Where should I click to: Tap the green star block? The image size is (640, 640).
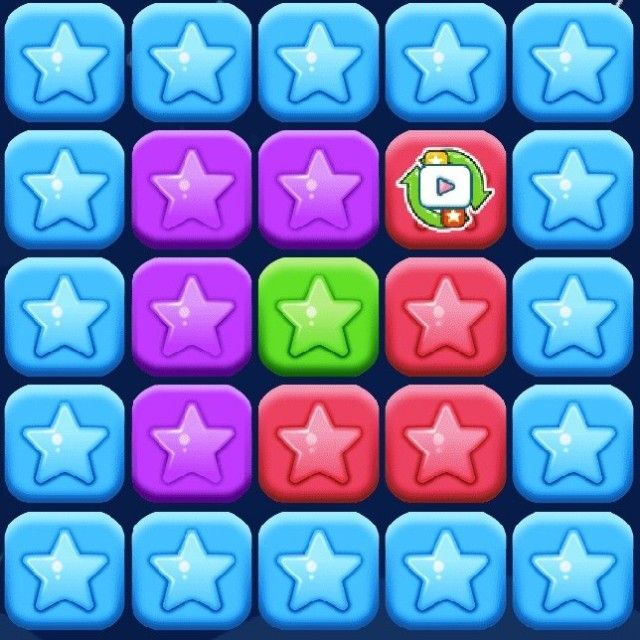click(319, 318)
